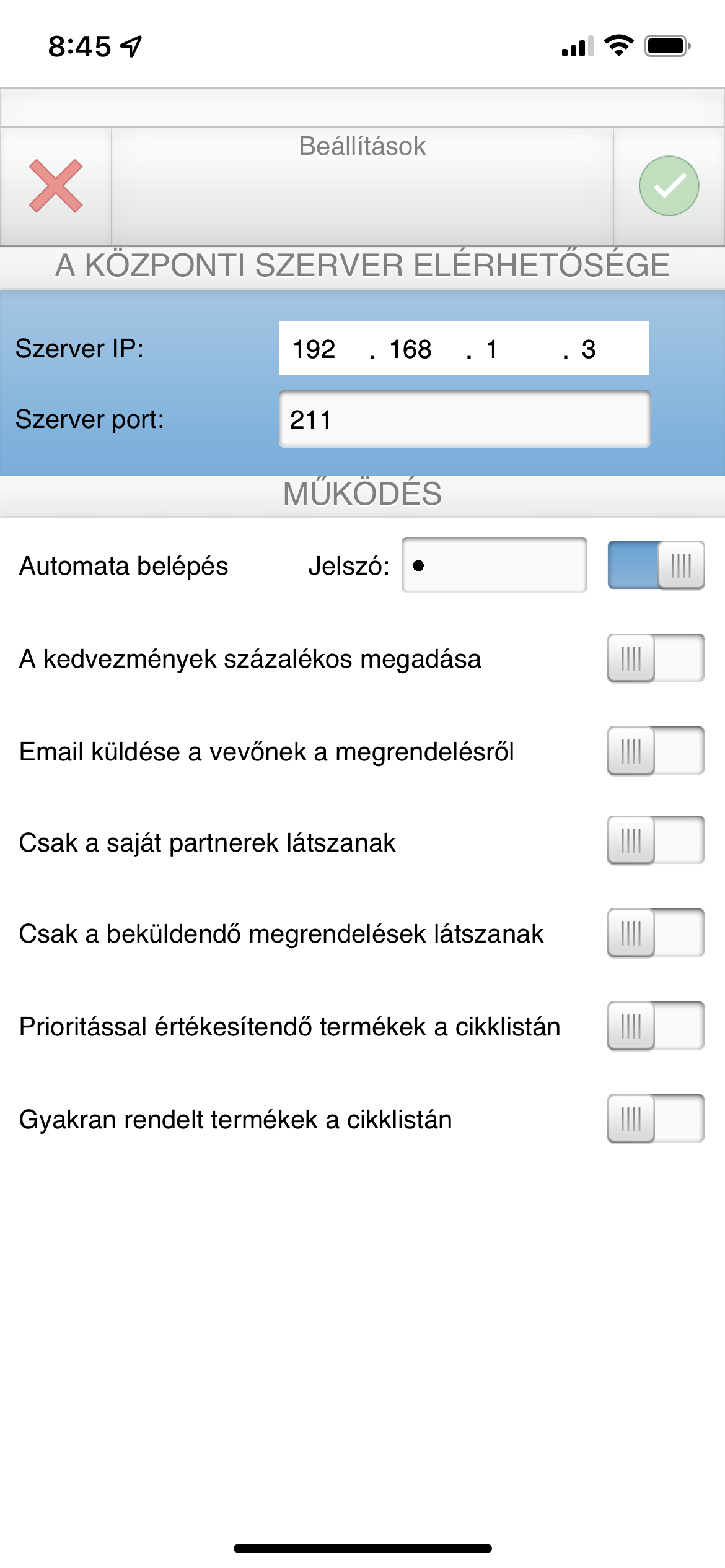Focus the Jelszó password field
The width and height of the screenshot is (725, 1568).
[494, 565]
